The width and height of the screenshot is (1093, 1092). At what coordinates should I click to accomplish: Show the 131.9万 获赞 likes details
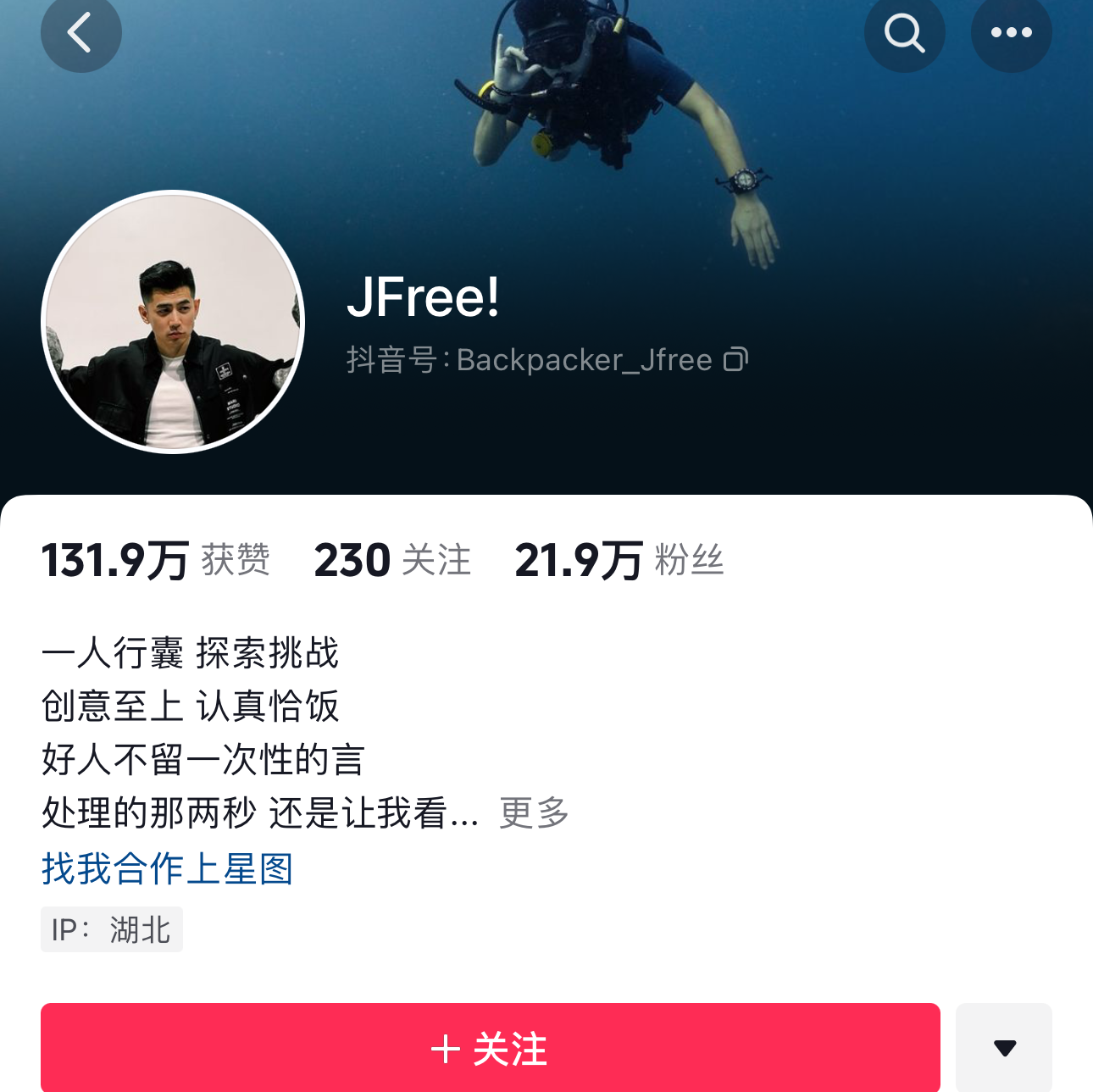click(156, 561)
